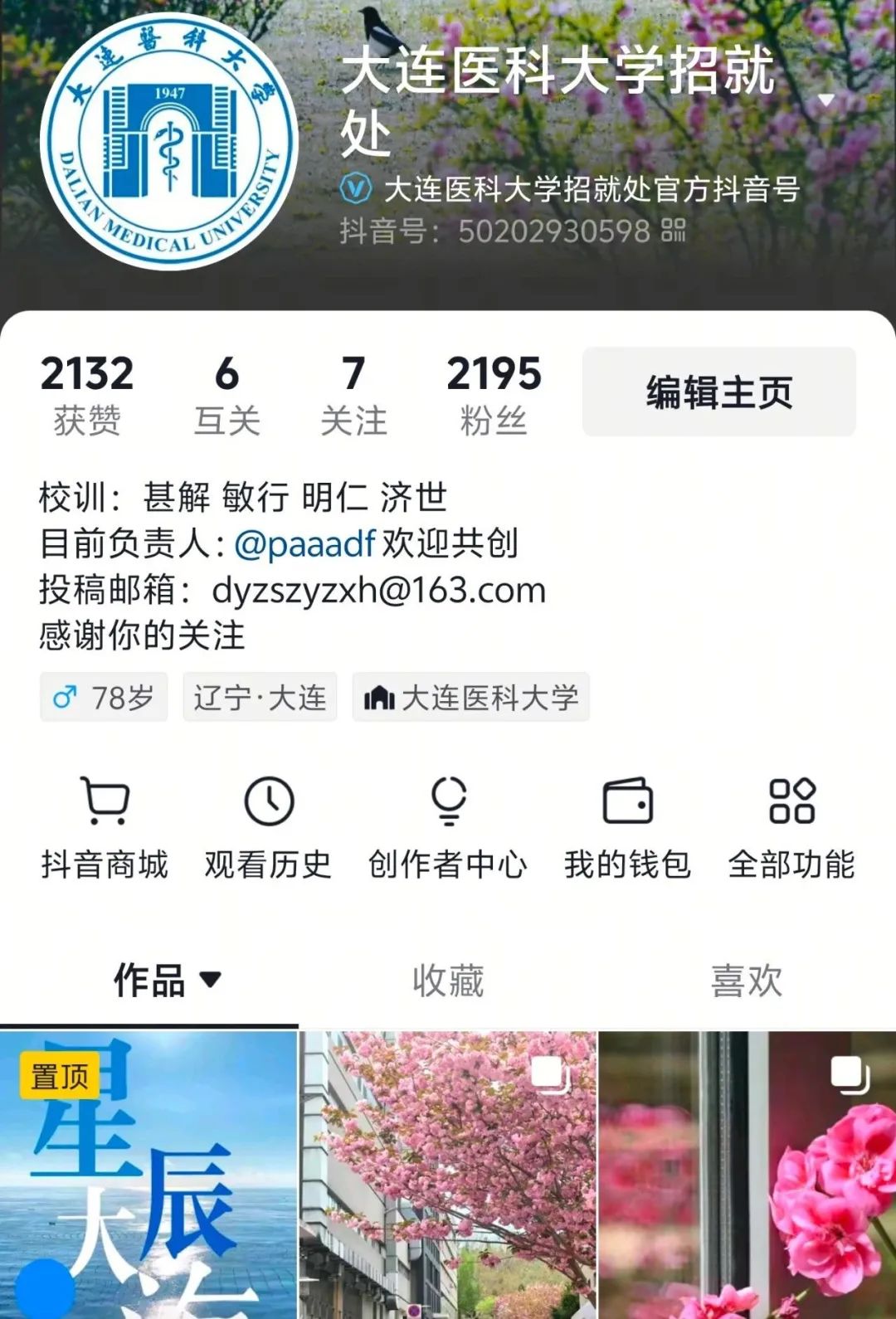Viewport: 896px width, 1319px height.
Task: Switch to the 喜欢 tab
Action: (x=746, y=980)
